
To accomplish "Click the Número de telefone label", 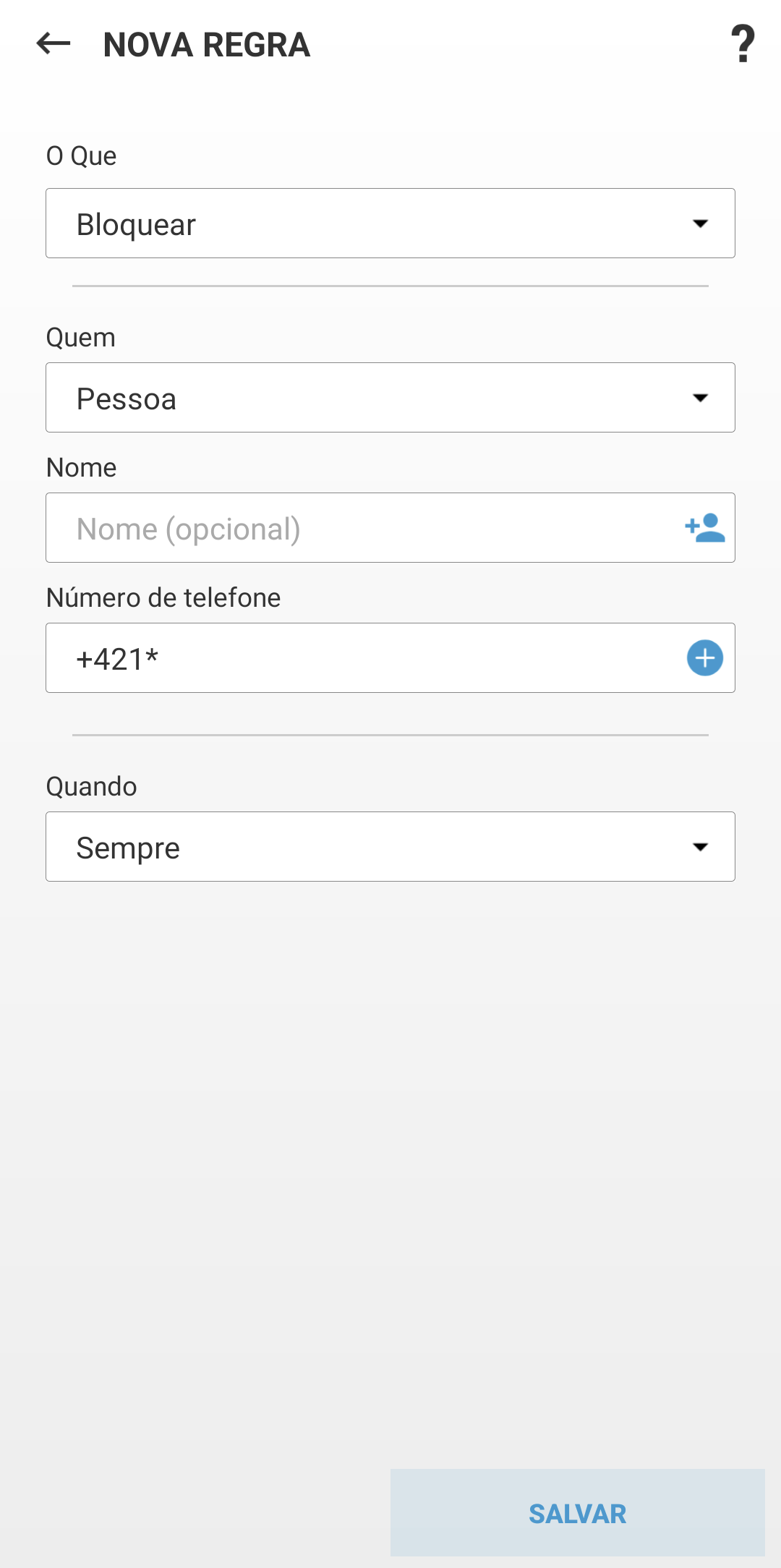I will point(163,597).
